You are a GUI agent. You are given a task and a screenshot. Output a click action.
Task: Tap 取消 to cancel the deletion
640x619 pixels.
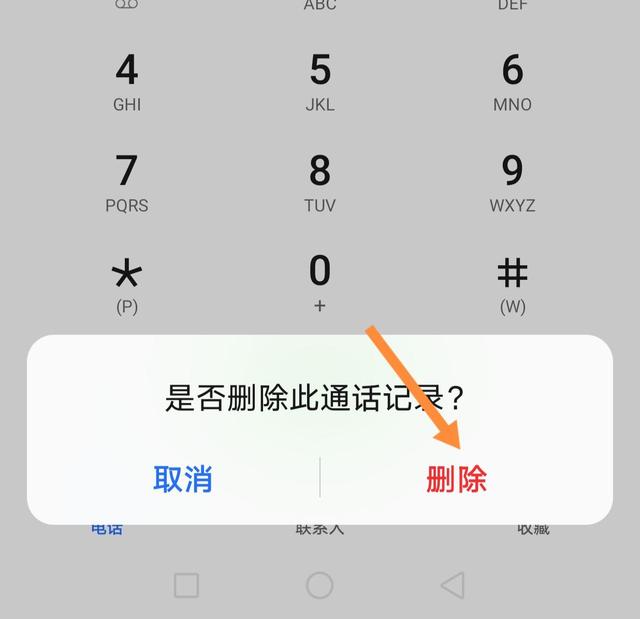click(x=183, y=479)
